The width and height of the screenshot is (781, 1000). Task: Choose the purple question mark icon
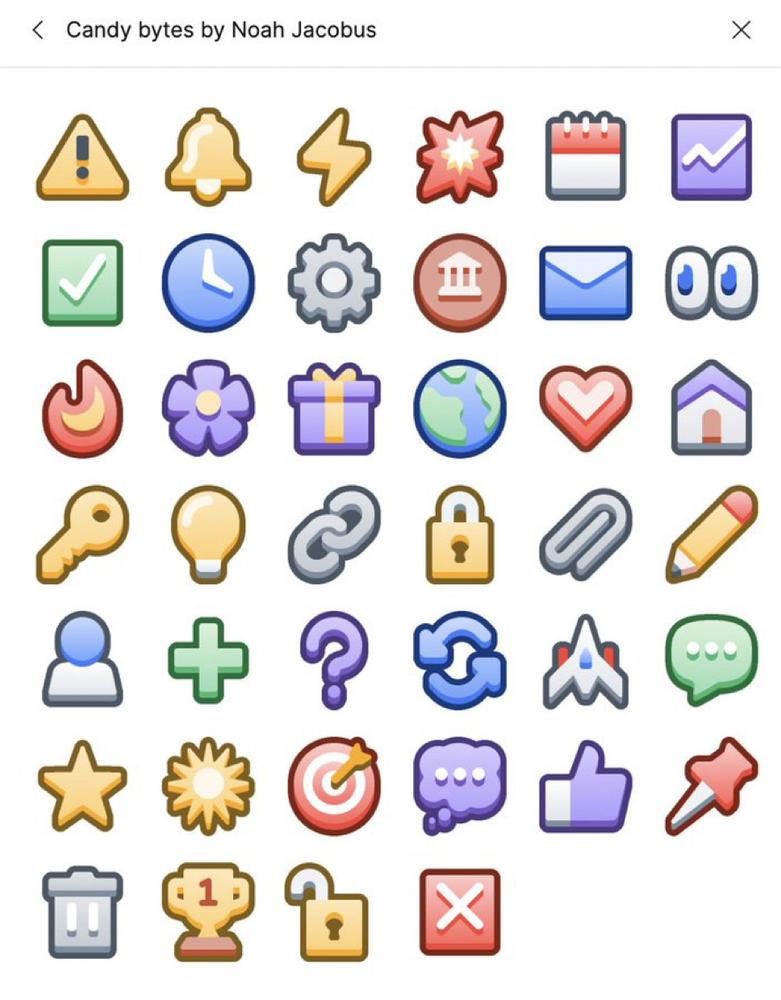pos(334,660)
